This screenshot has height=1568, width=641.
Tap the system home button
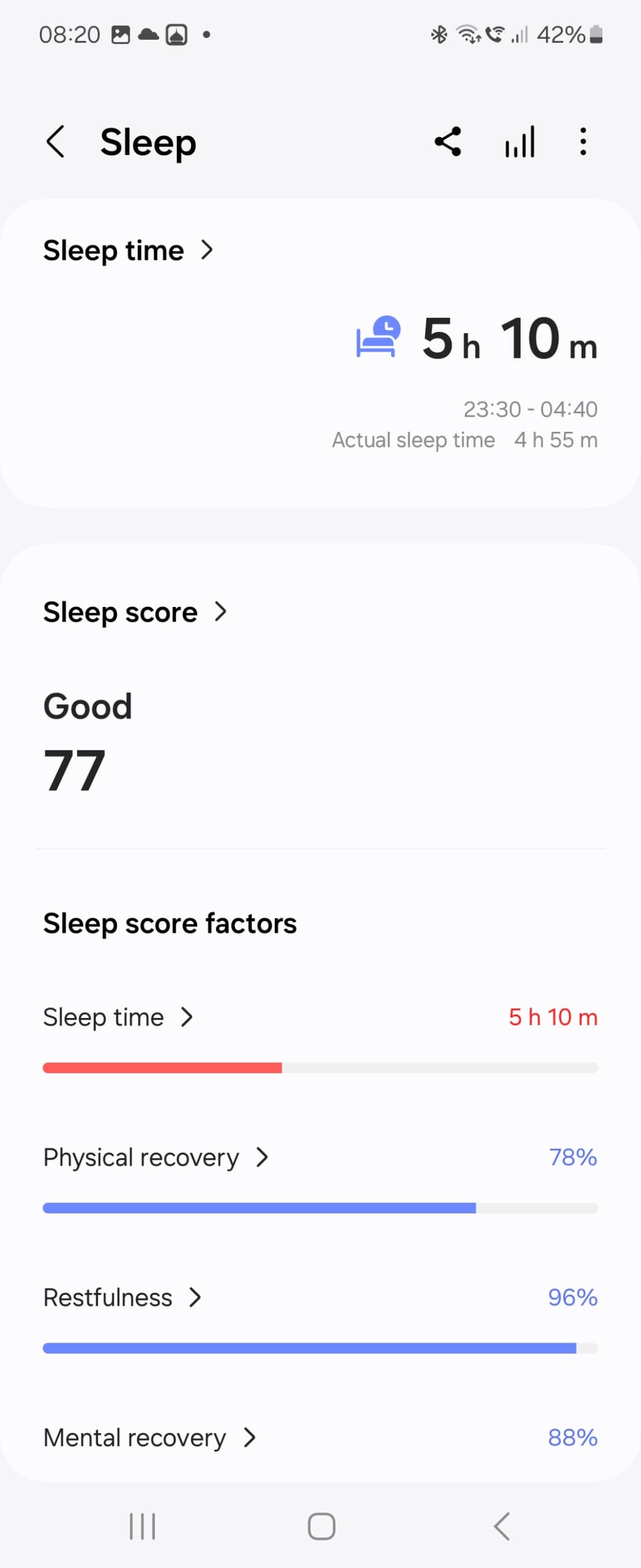point(321,1526)
